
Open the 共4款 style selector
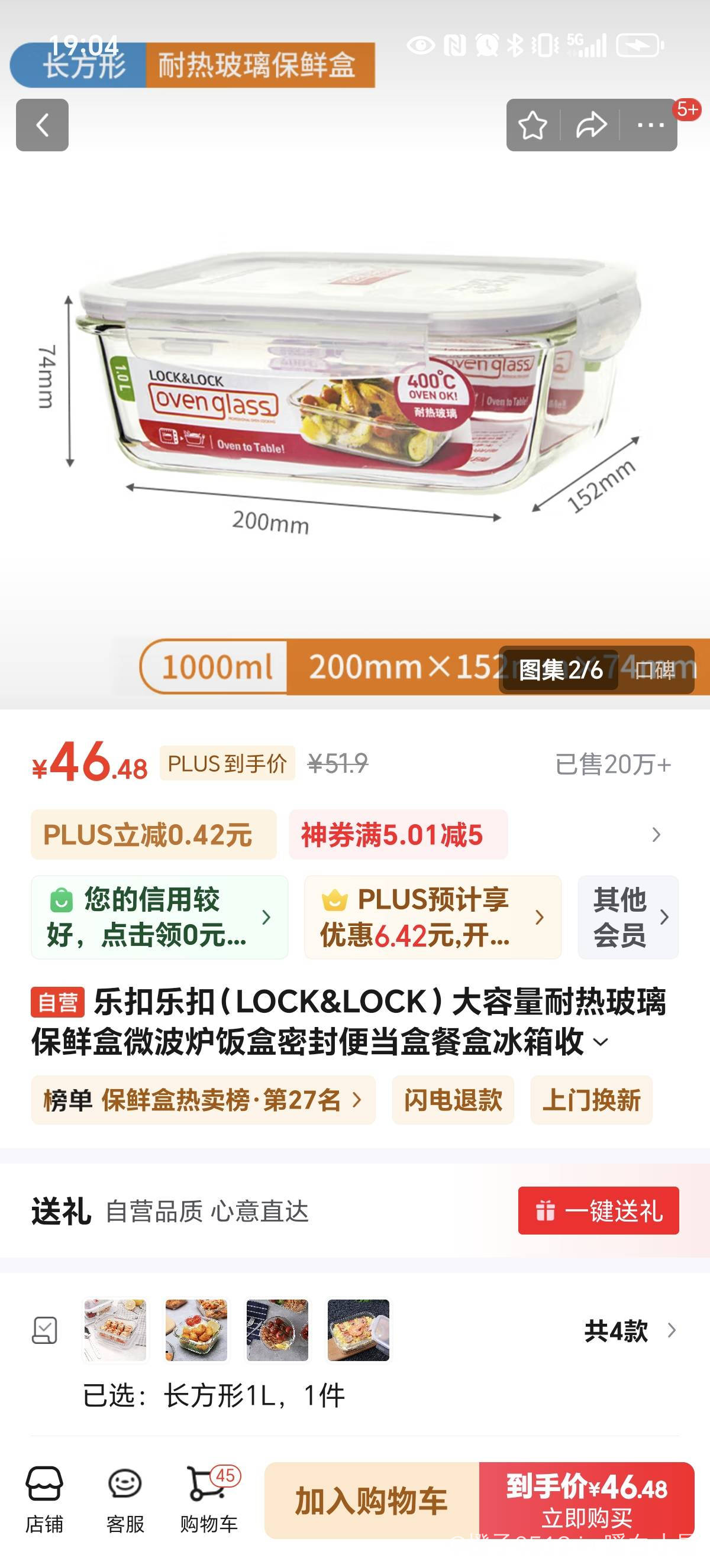(x=630, y=1330)
